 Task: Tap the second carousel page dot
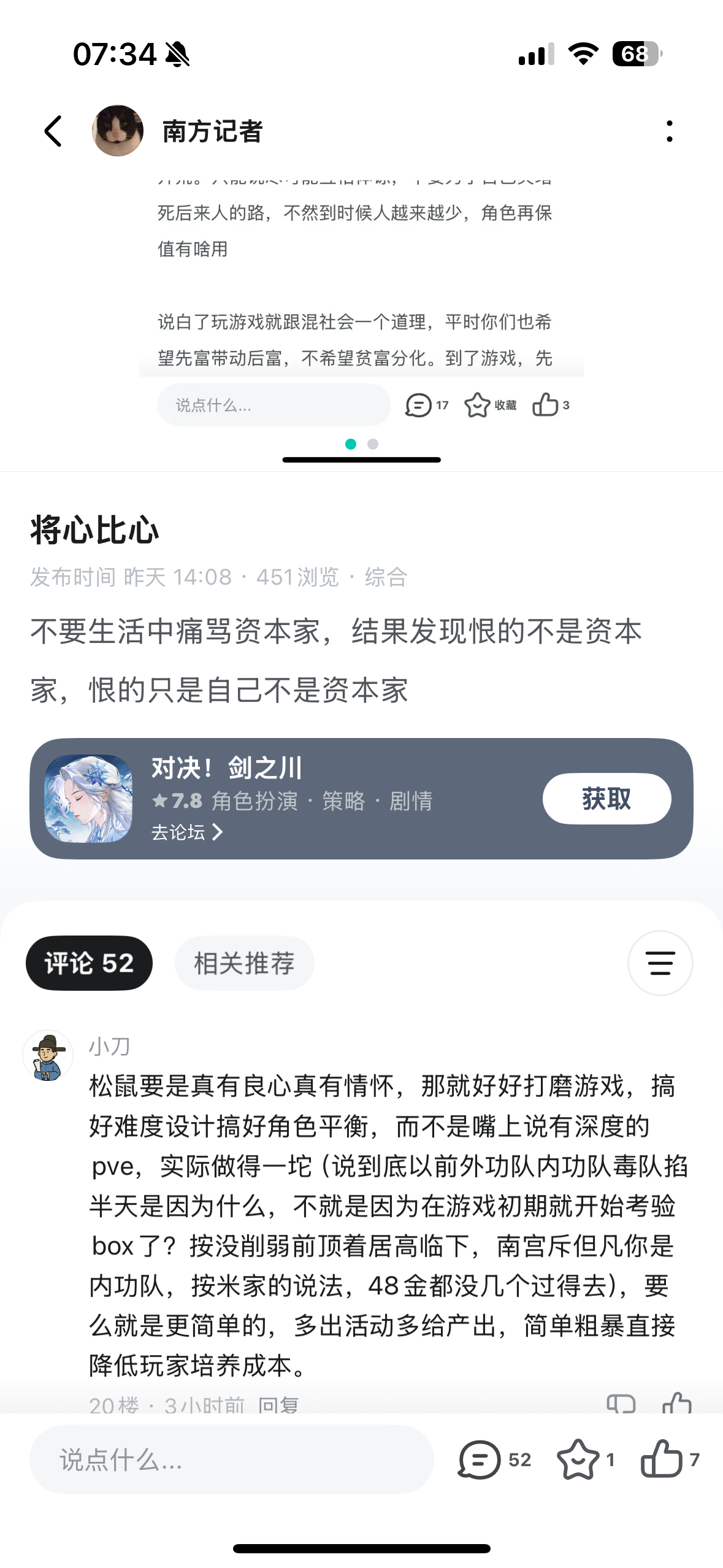point(372,444)
